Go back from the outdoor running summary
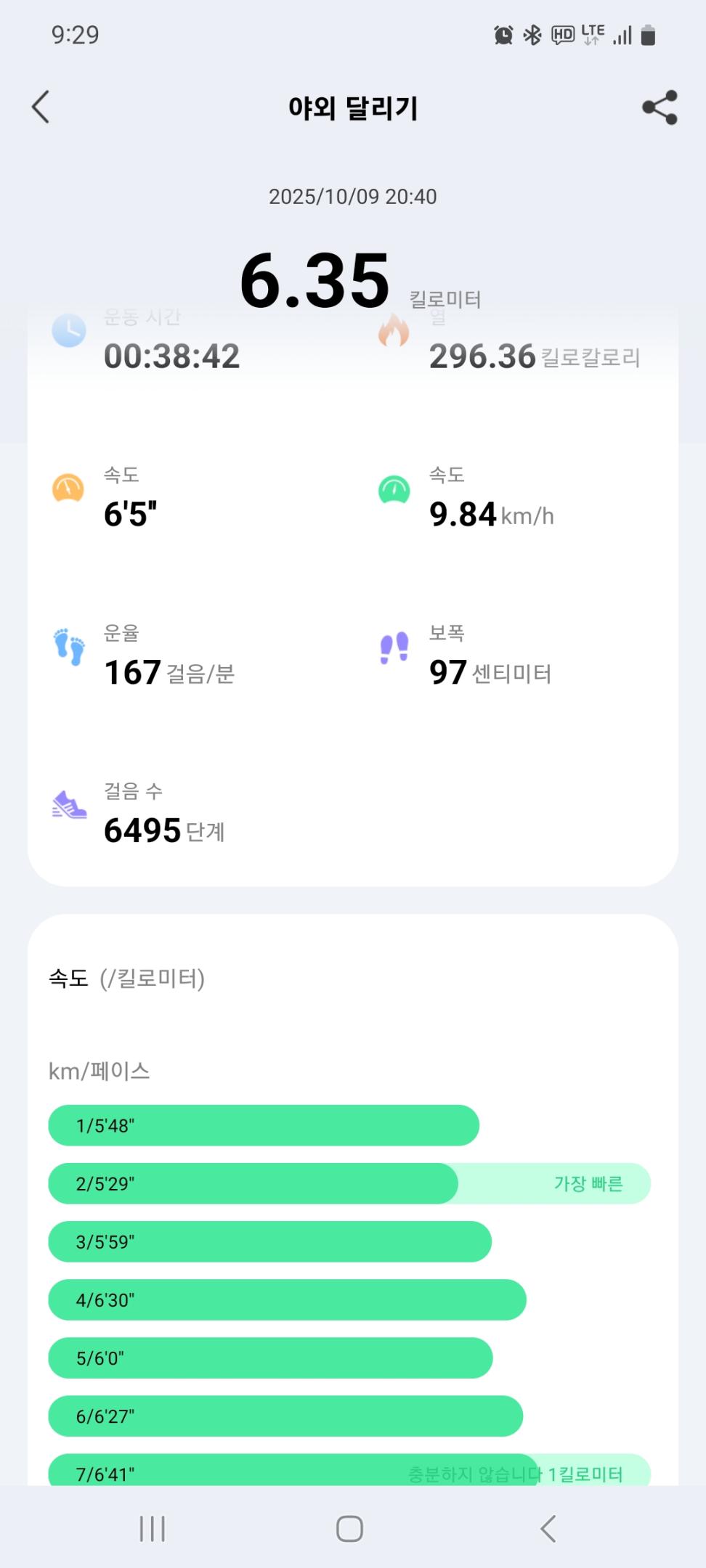 (x=41, y=107)
